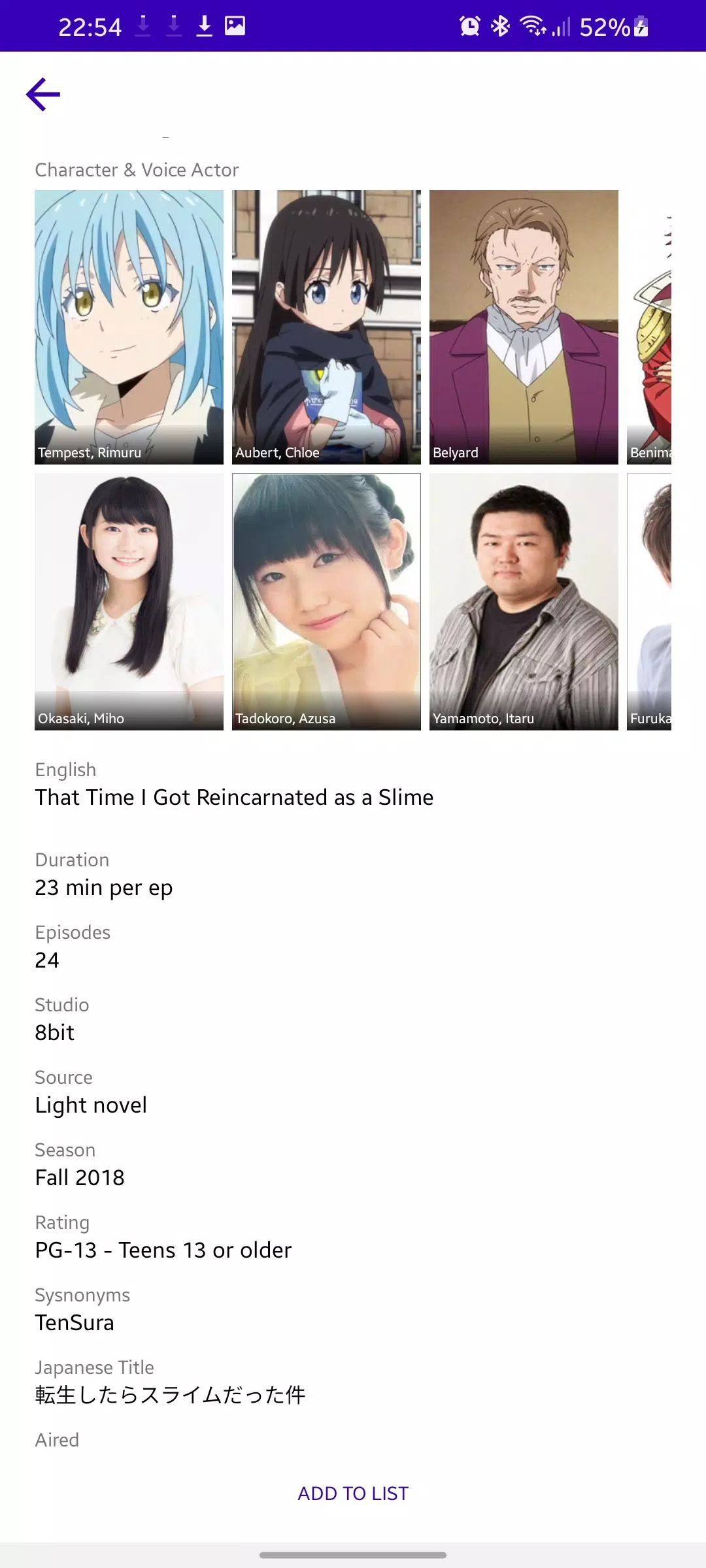Go back using the arrow icon
Viewport: 706px width, 1568px height.
click(x=43, y=95)
